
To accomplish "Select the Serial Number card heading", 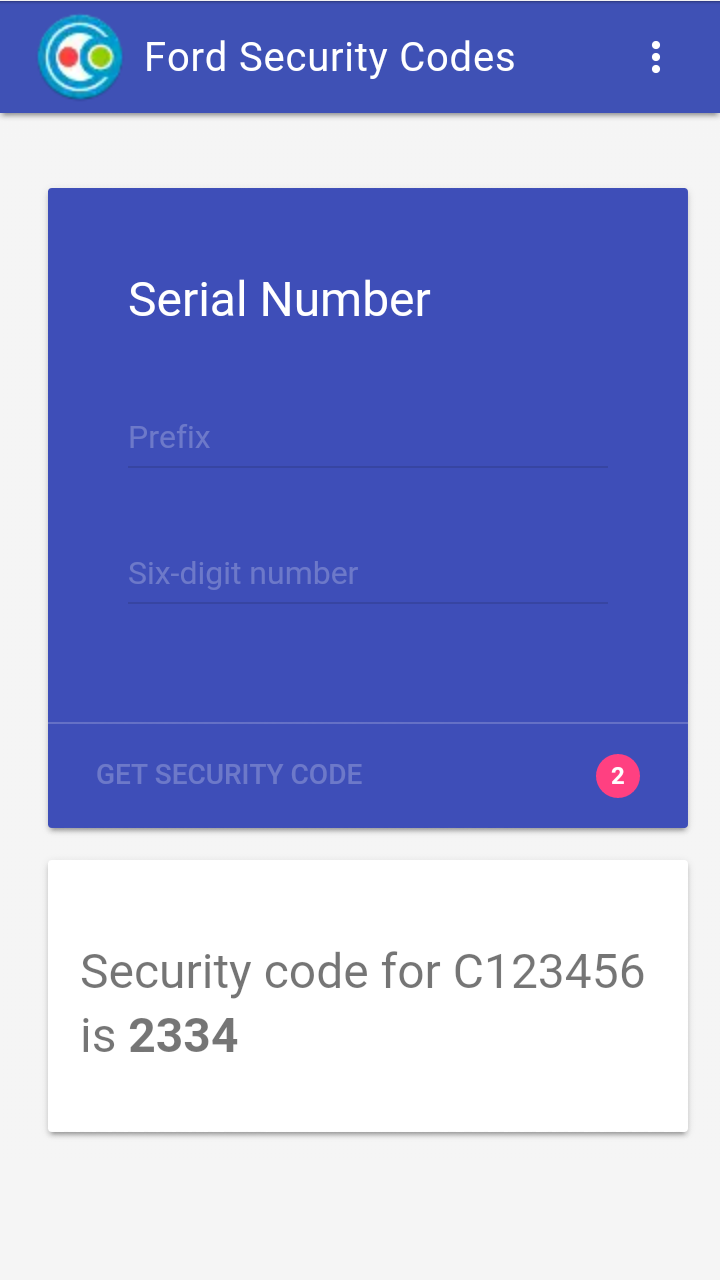I will (x=278, y=298).
